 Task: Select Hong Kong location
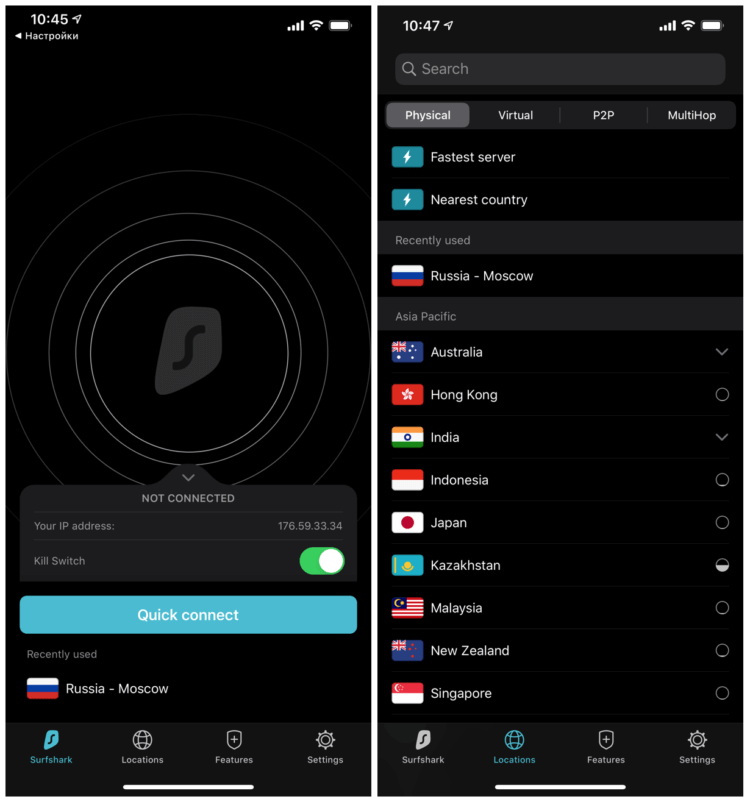(464, 395)
